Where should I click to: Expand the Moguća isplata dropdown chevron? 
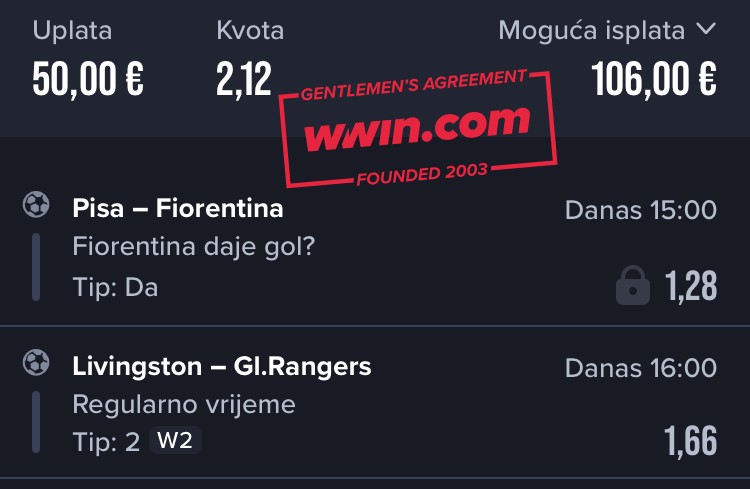(x=706, y=30)
